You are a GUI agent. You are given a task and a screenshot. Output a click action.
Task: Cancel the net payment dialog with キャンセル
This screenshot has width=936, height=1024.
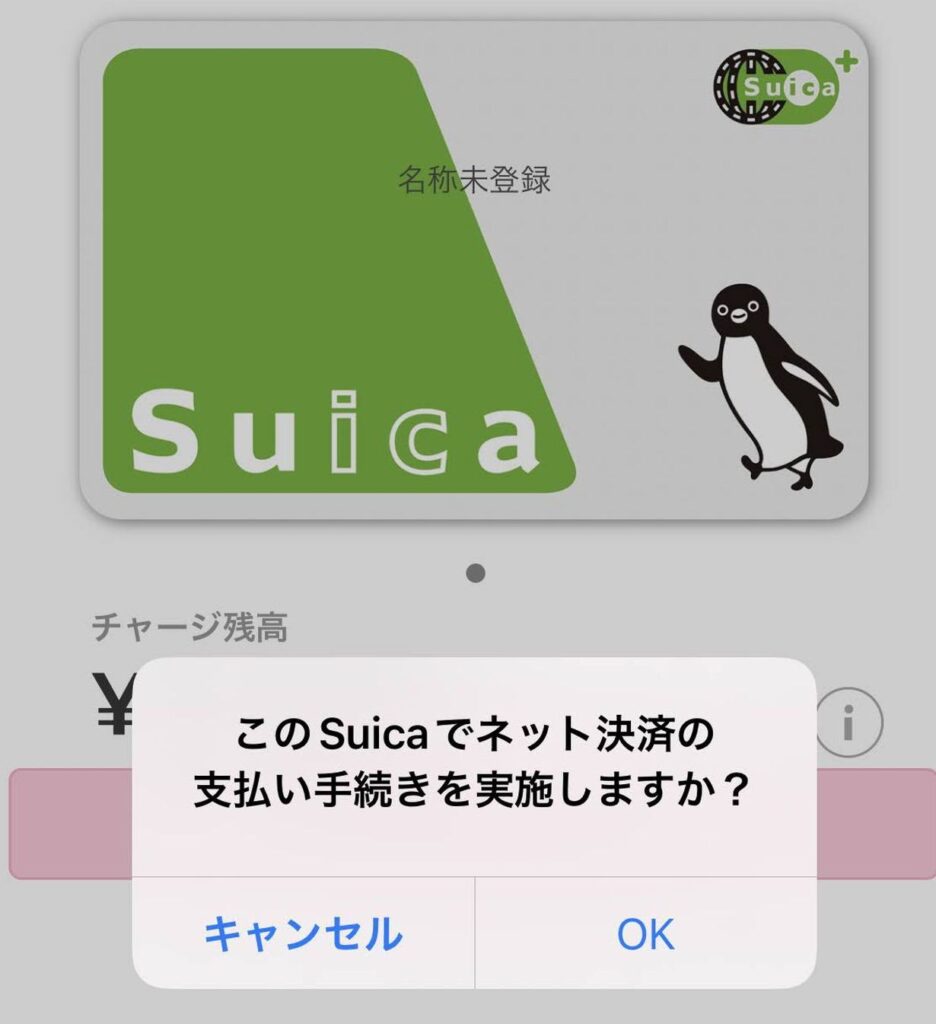point(303,933)
